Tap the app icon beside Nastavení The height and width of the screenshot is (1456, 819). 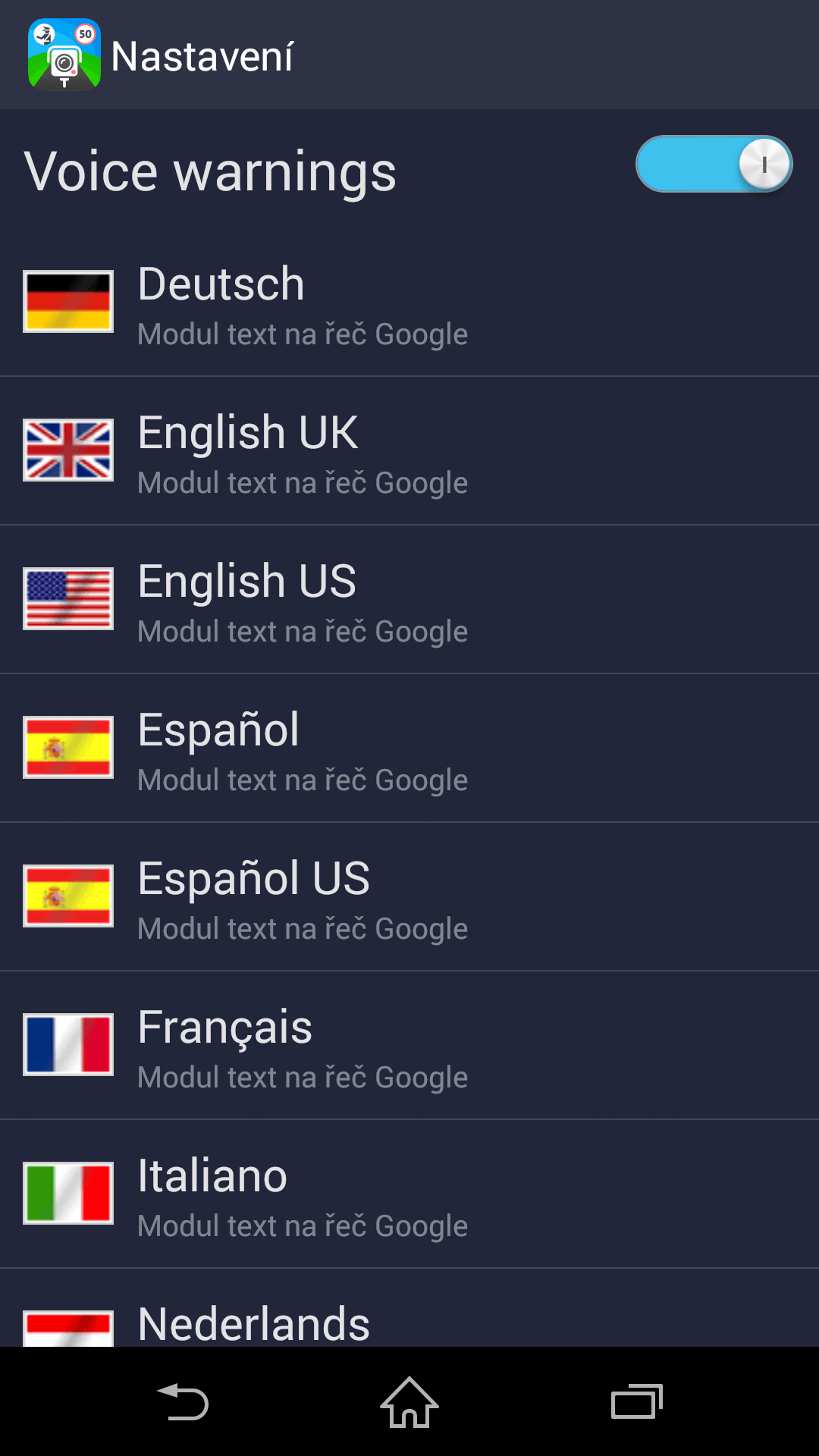coord(64,55)
